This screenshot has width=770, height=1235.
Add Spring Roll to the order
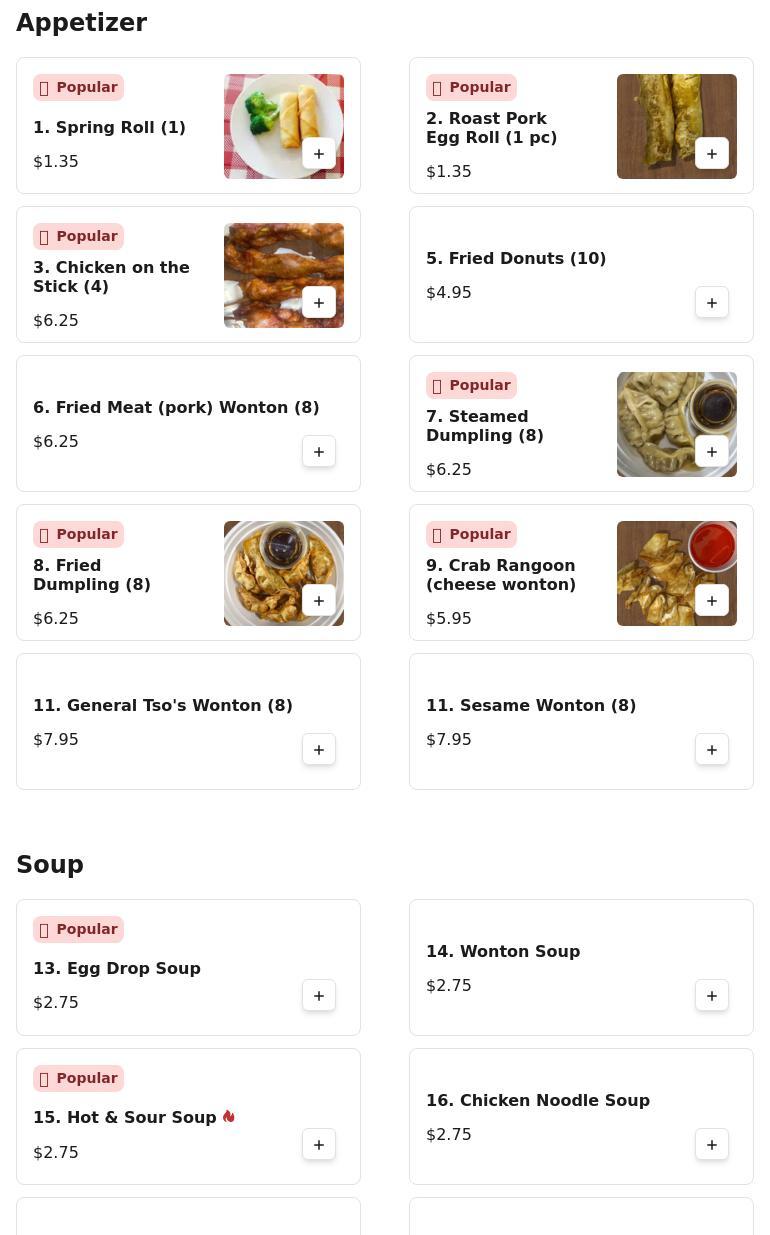click(319, 154)
